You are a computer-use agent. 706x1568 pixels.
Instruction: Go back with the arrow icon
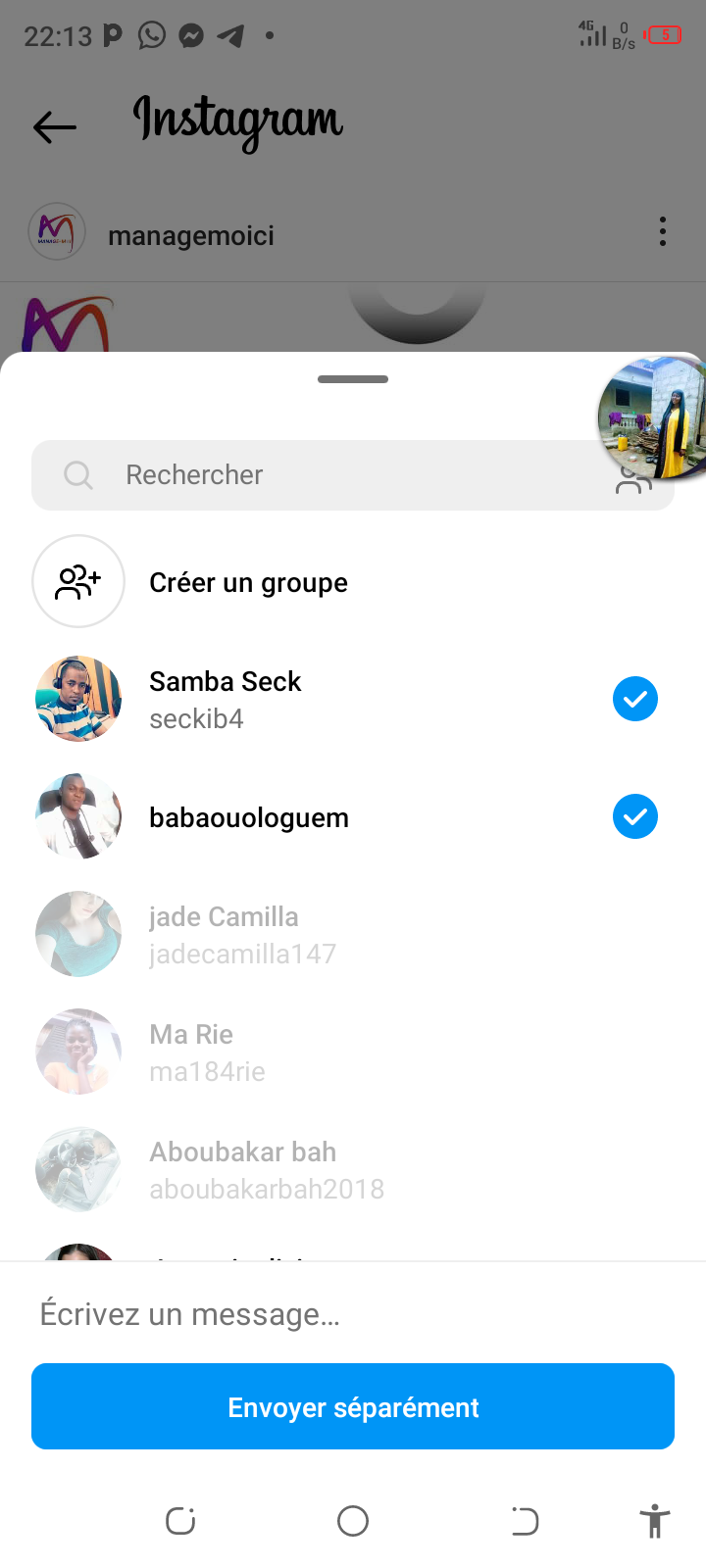[55, 126]
